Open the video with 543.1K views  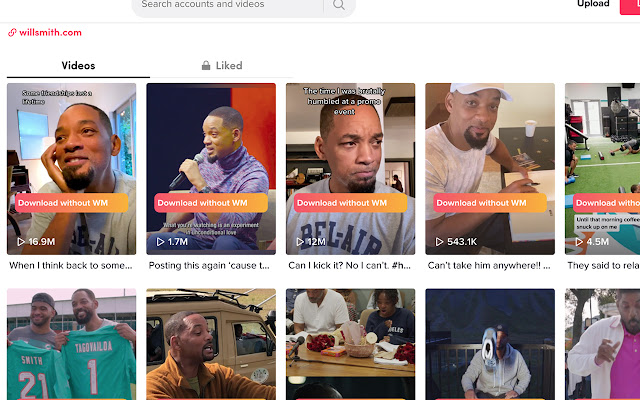[490, 150]
